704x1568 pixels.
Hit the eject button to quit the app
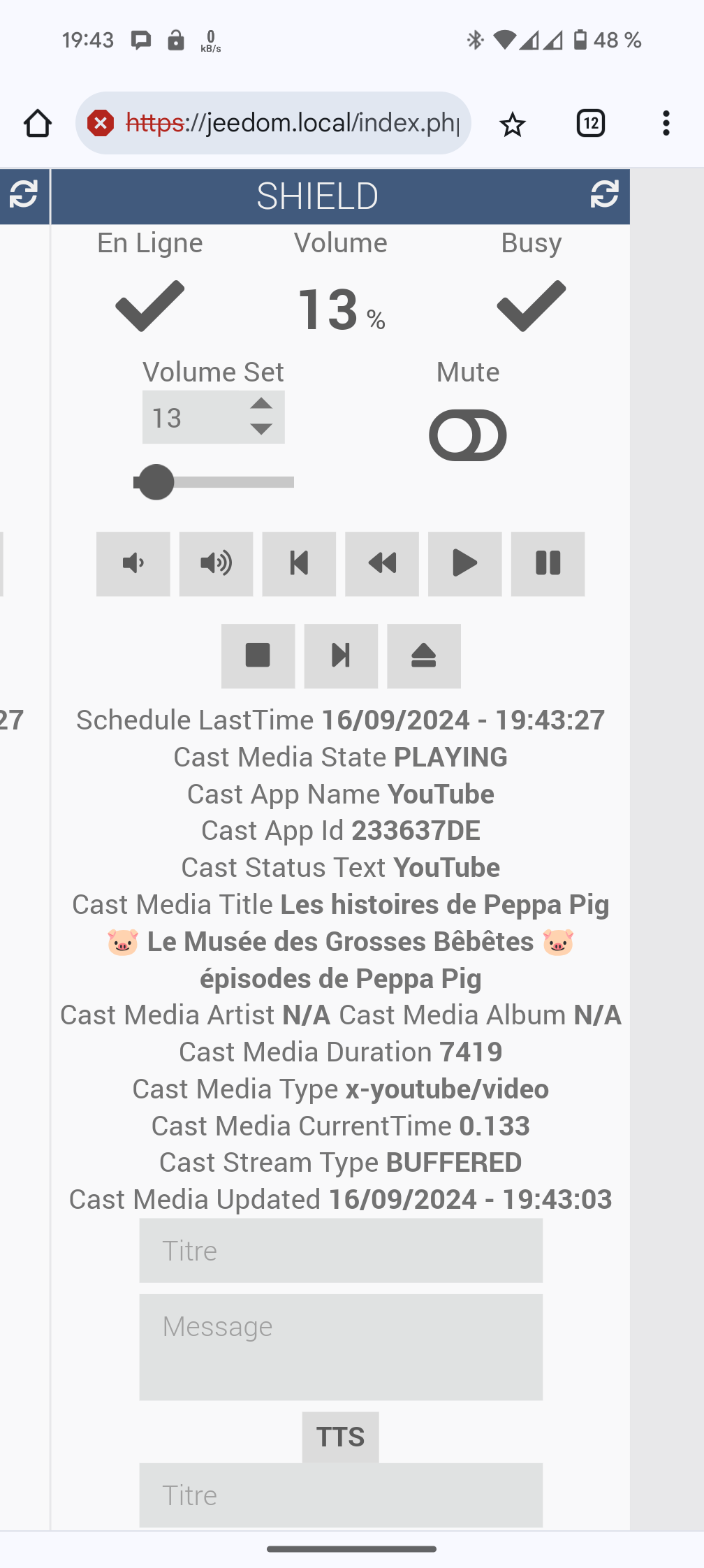click(x=423, y=655)
